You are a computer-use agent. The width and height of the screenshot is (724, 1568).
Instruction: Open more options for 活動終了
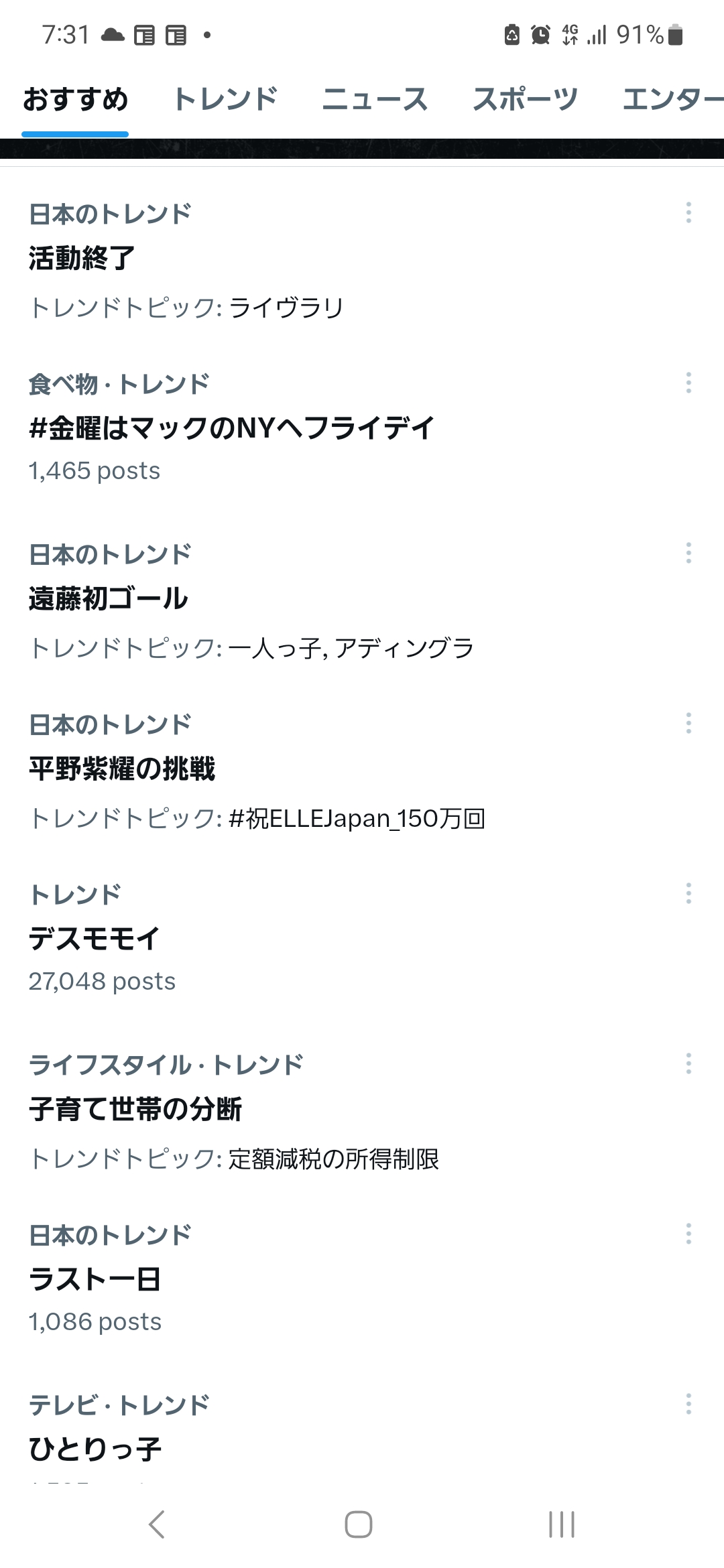(x=688, y=213)
